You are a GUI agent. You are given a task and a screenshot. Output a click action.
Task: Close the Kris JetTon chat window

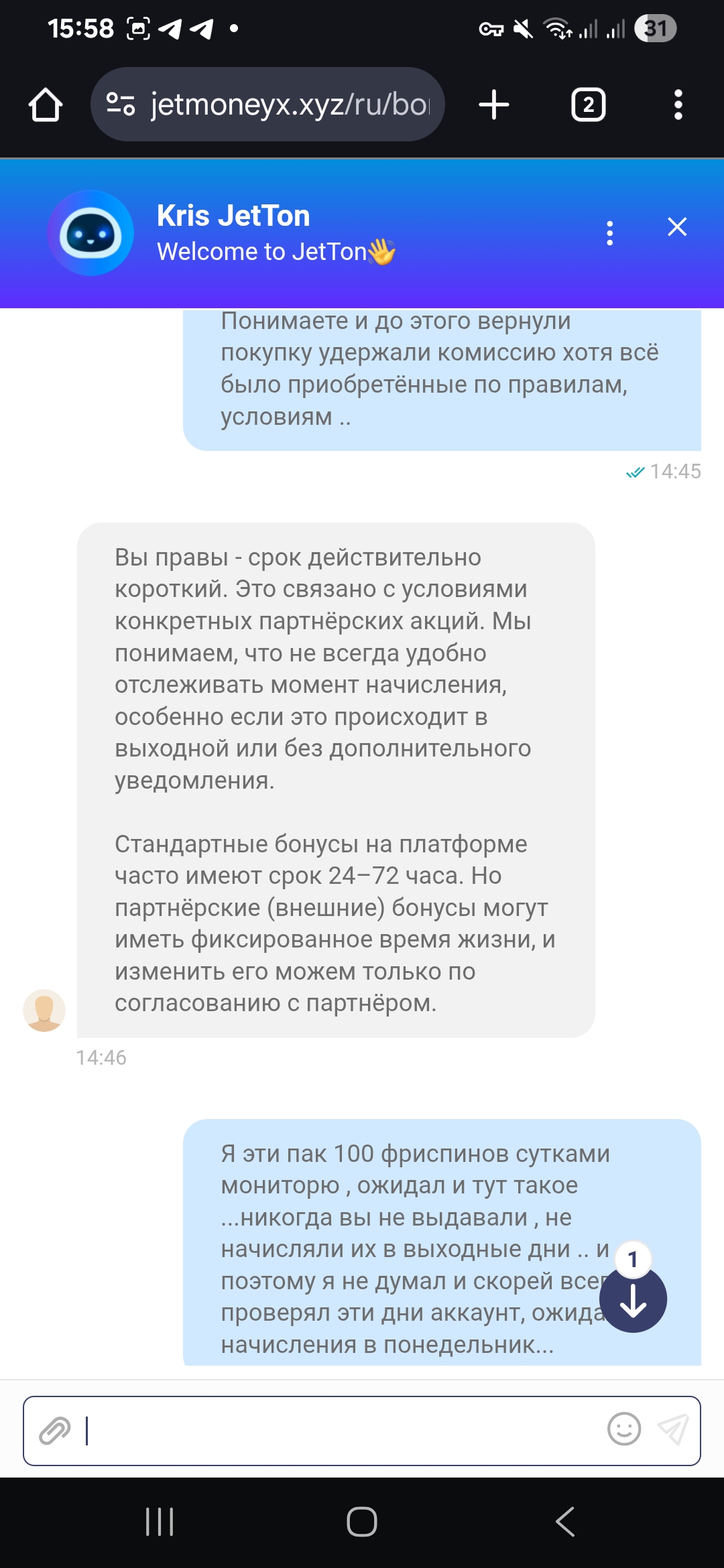677,227
